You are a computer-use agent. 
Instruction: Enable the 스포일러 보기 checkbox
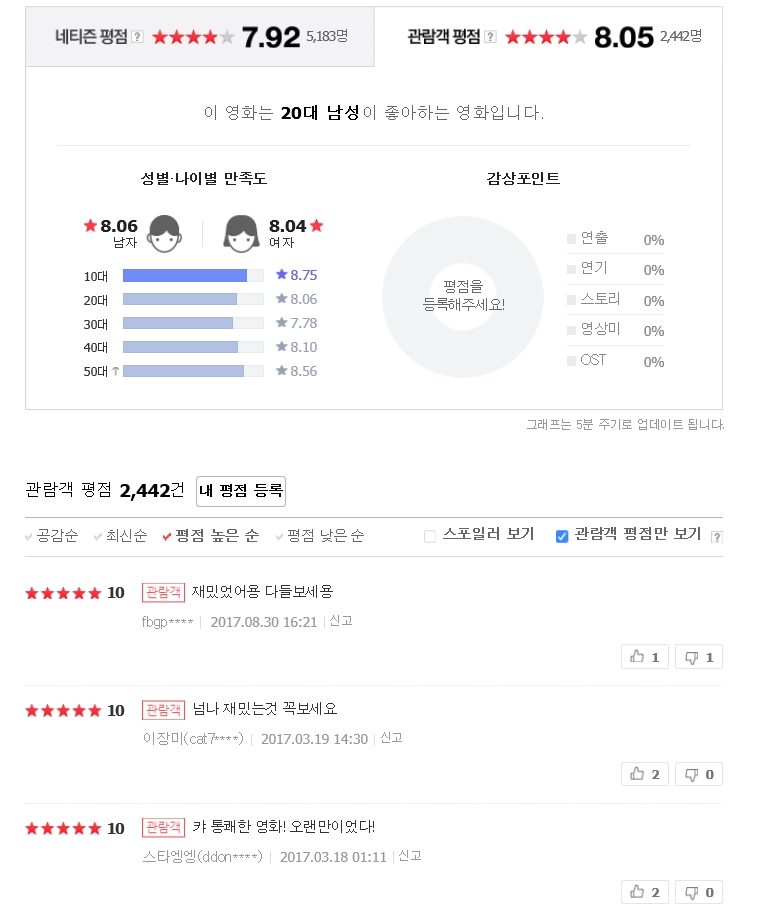click(x=430, y=536)
